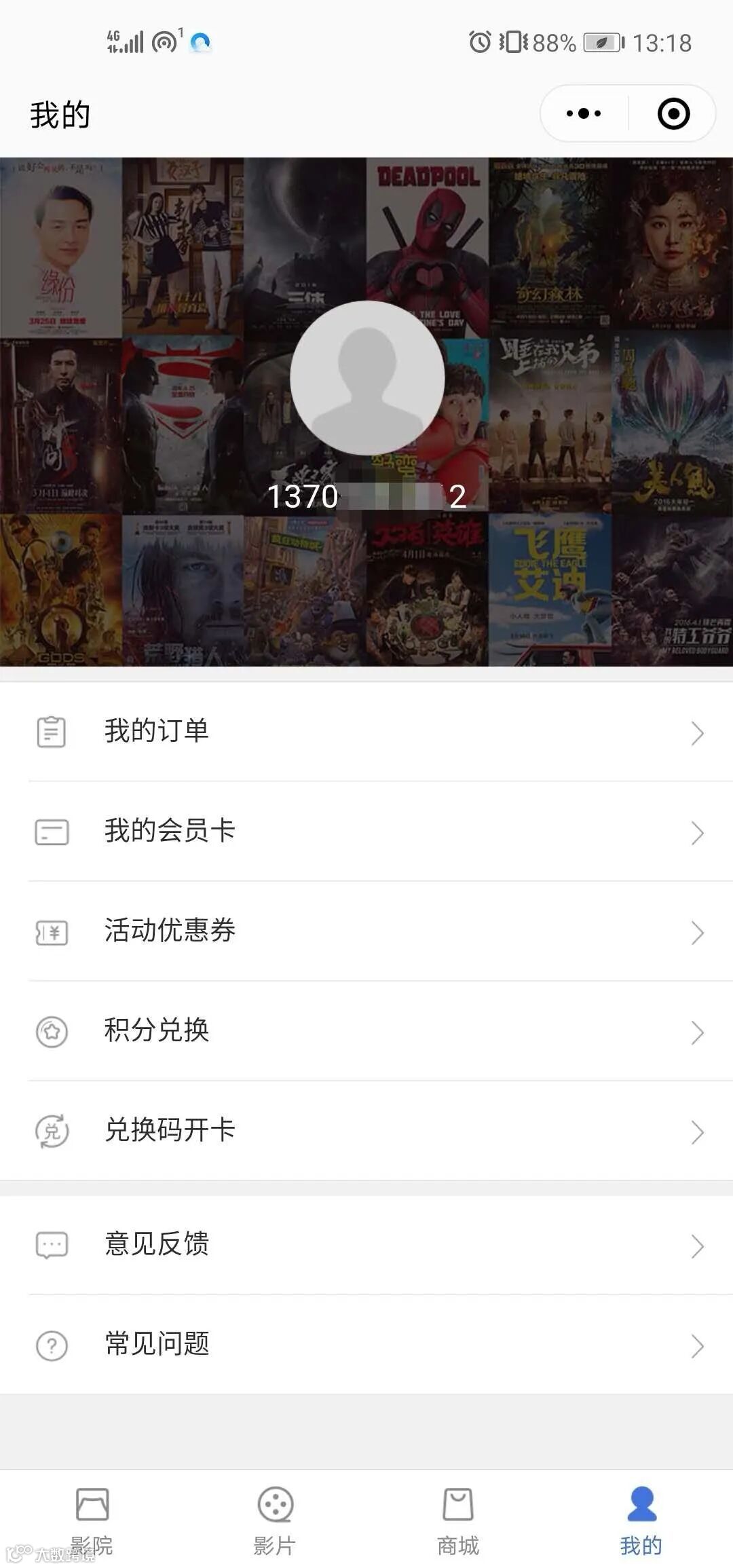Switch to the 影片 movies tab

click(275, 1520)
